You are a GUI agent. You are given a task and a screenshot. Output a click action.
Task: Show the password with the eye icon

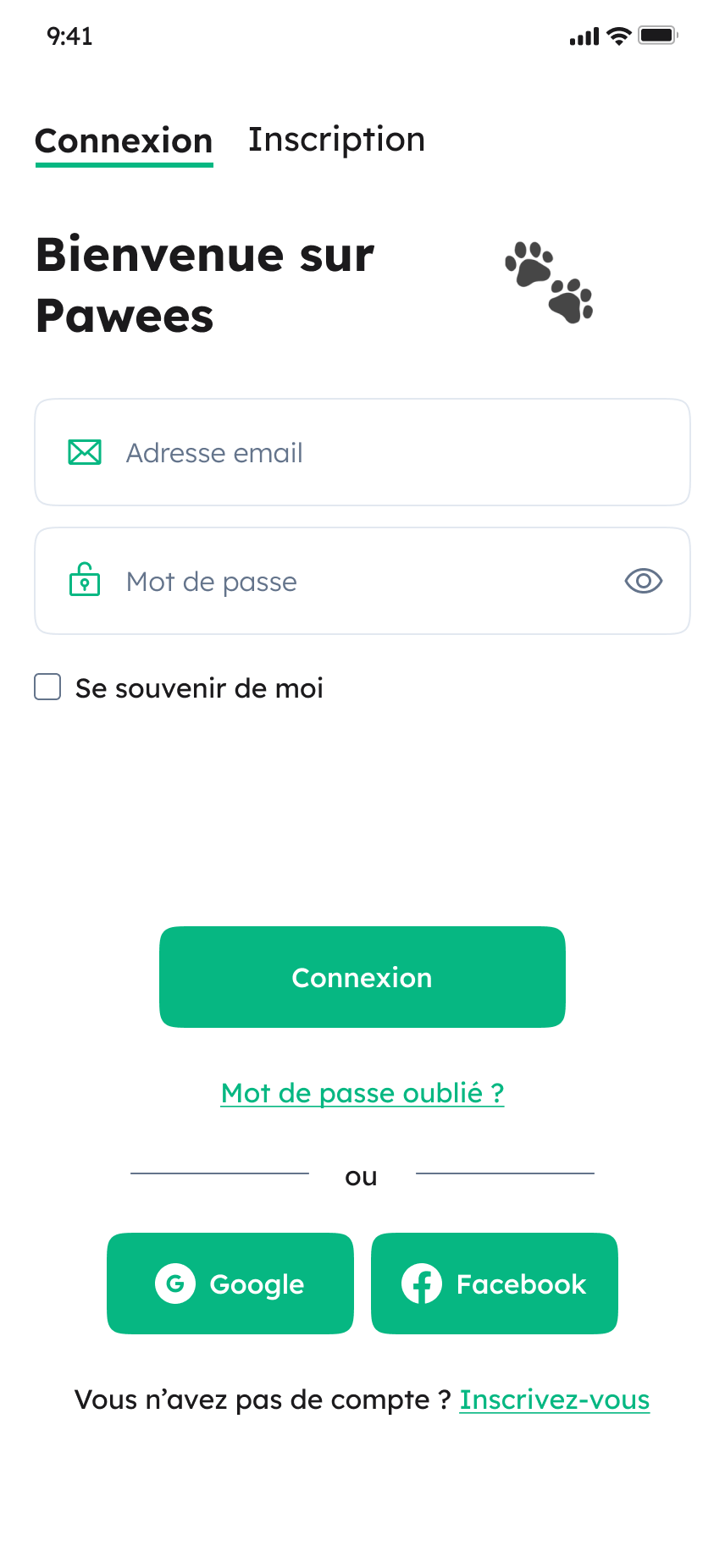(x=644, y=582)
